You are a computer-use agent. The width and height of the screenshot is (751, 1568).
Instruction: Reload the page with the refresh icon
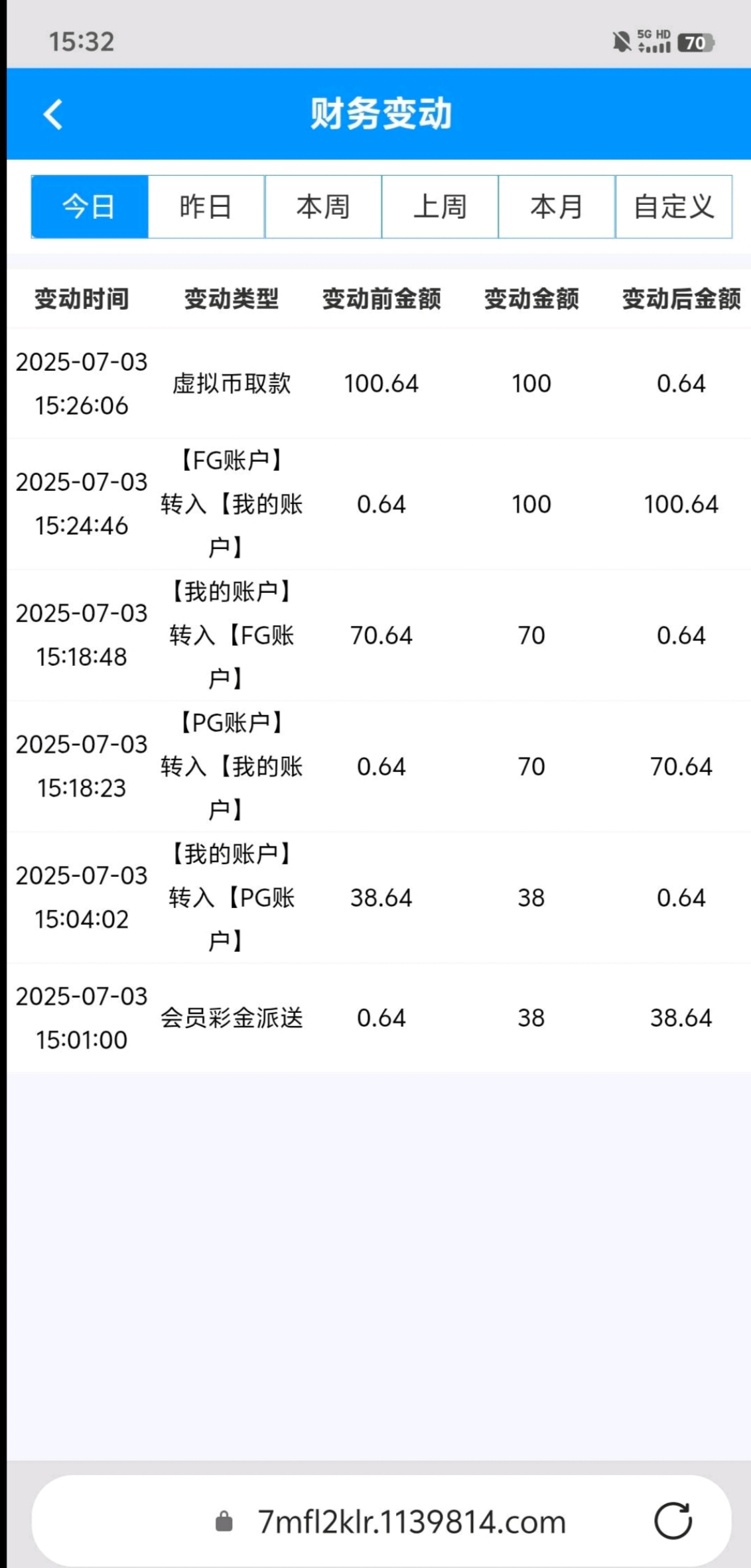673,1521
